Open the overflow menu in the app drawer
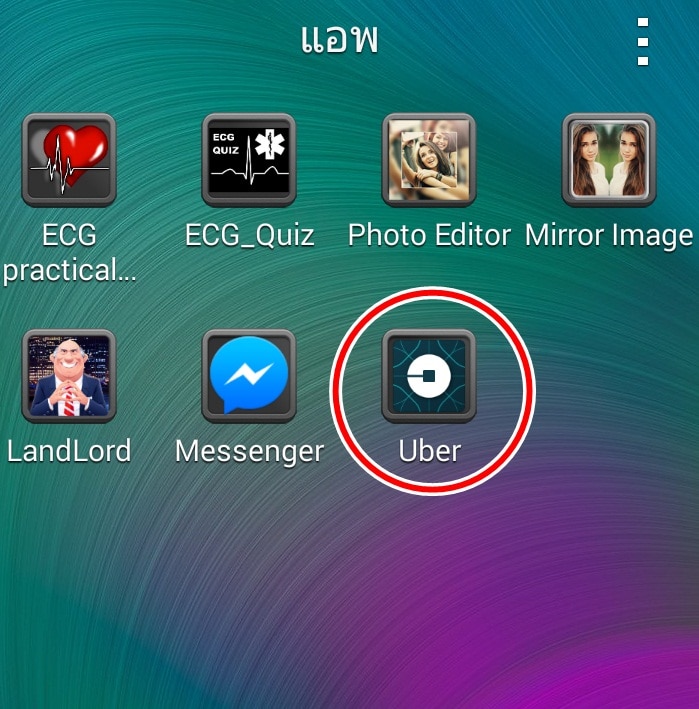Viewport: 699px width, 709px height. coord(643,41)
